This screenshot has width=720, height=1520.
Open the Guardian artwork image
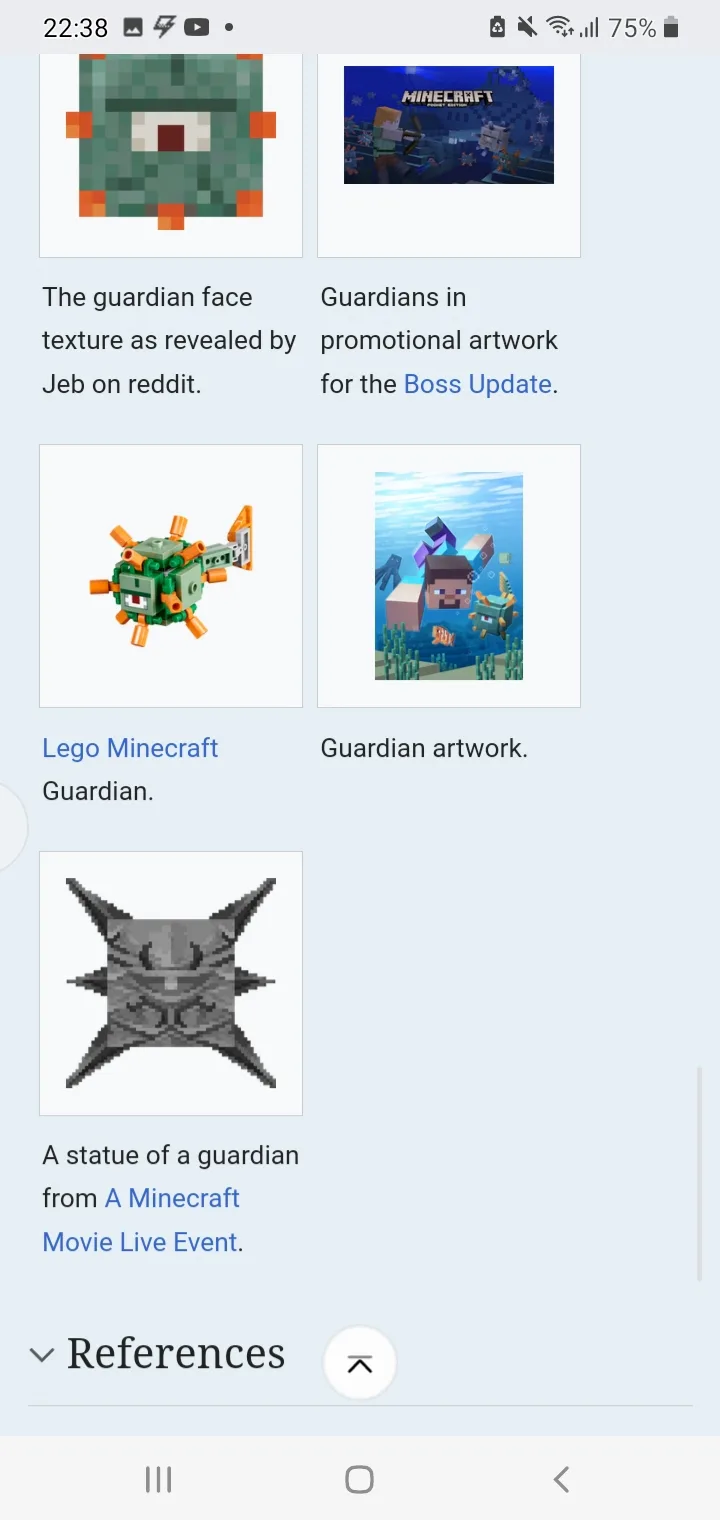click(448, 576)
